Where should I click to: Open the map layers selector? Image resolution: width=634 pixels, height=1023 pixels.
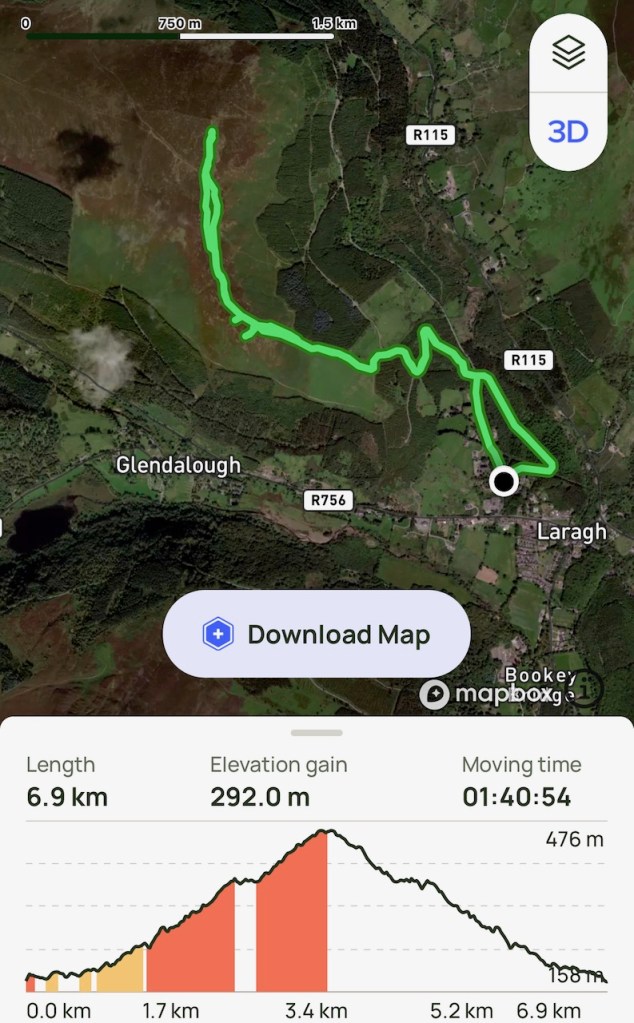point(568,54)
